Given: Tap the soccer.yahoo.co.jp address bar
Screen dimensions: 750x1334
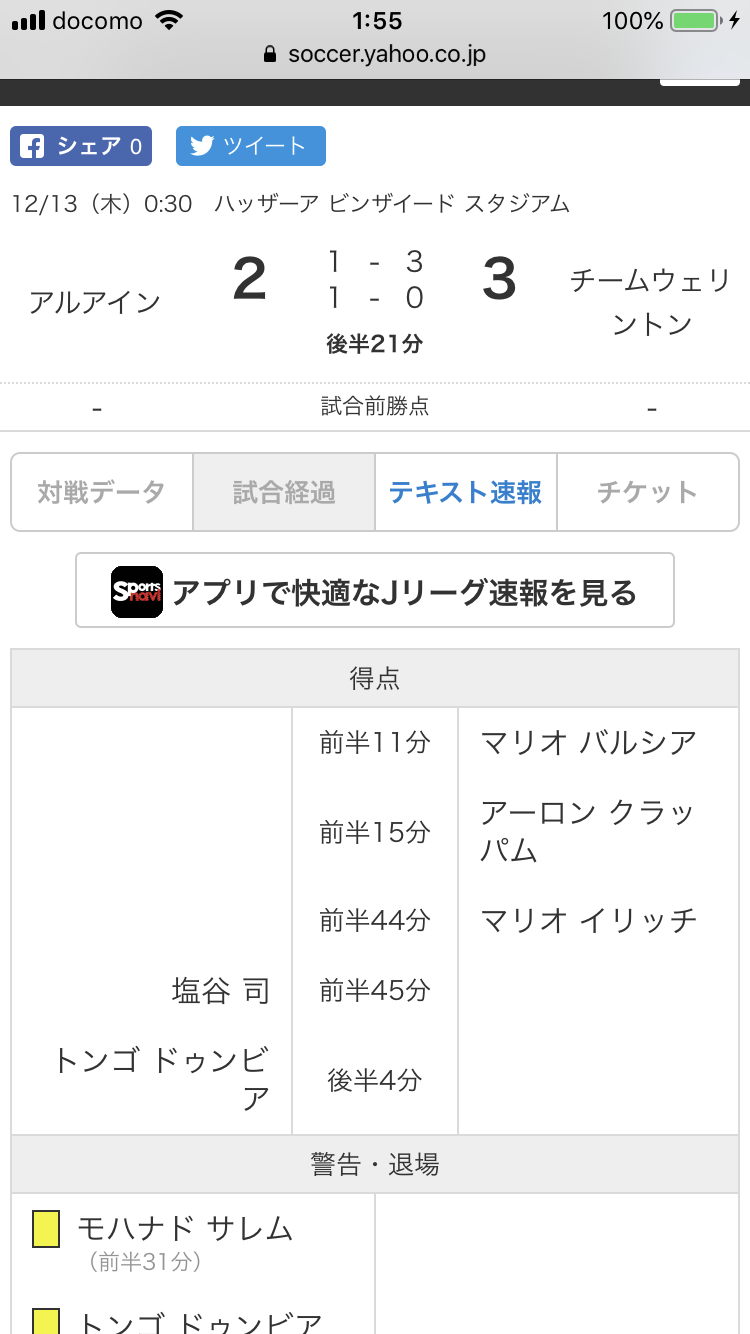Looking at the screenshot, I should [375, 55].
